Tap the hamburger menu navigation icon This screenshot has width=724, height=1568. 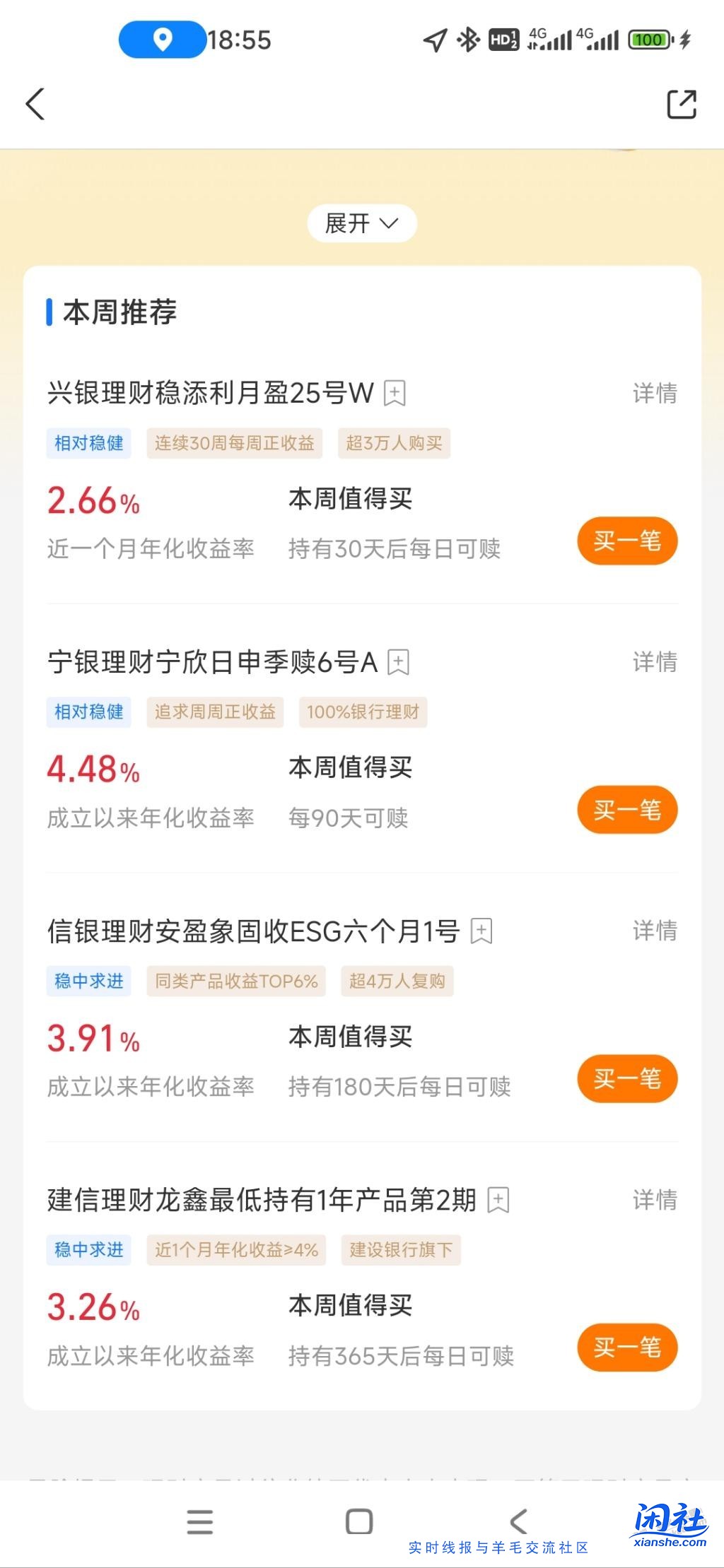(201, 1520)
